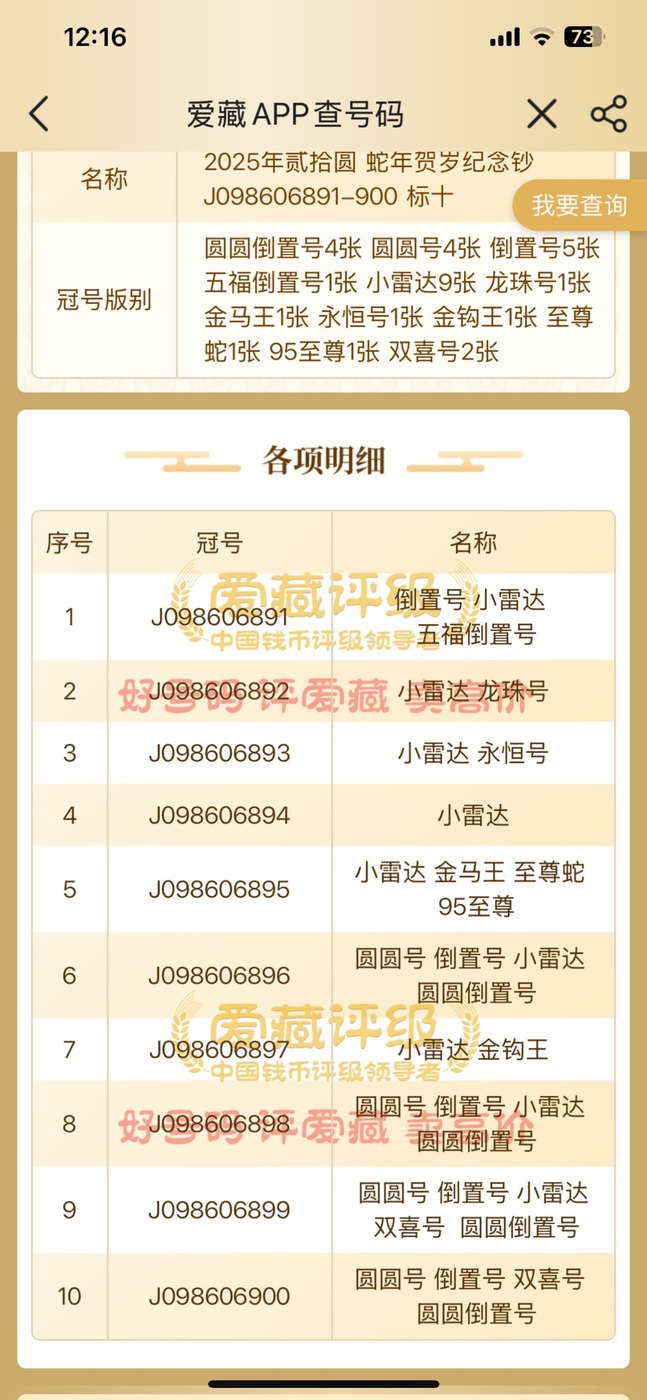Go back using the top-left arrow
The image size is (647, 1400).
39,114
